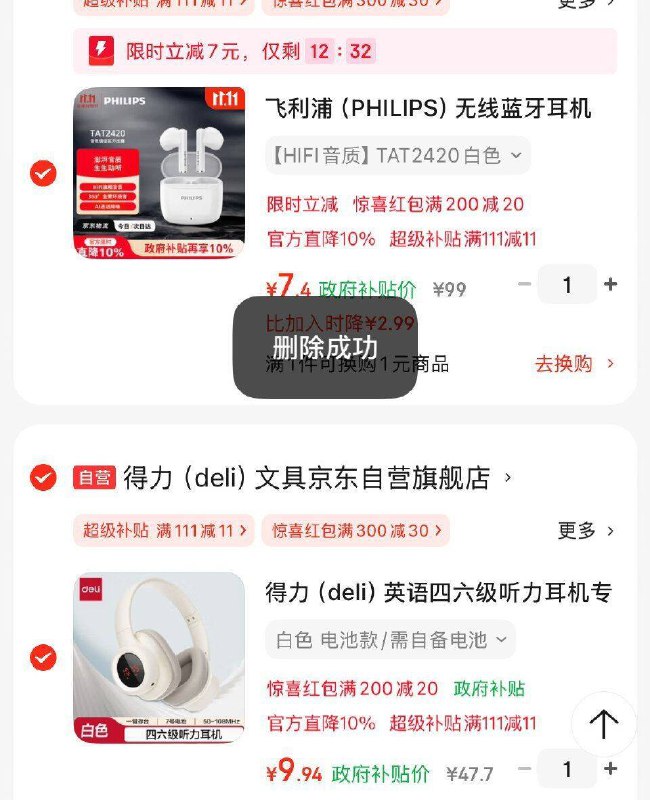Increase quantity of Philips earphones
650x800 pixels.
coord(610,285)
